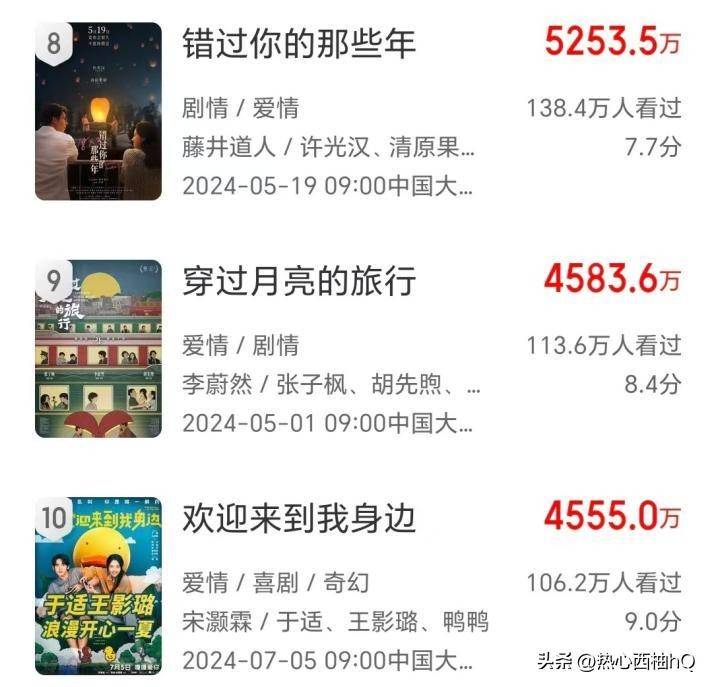This screenshot has width=712, height=687.
Task: Select the movie 欢迎来到我身边
Action: pos(299,518)
